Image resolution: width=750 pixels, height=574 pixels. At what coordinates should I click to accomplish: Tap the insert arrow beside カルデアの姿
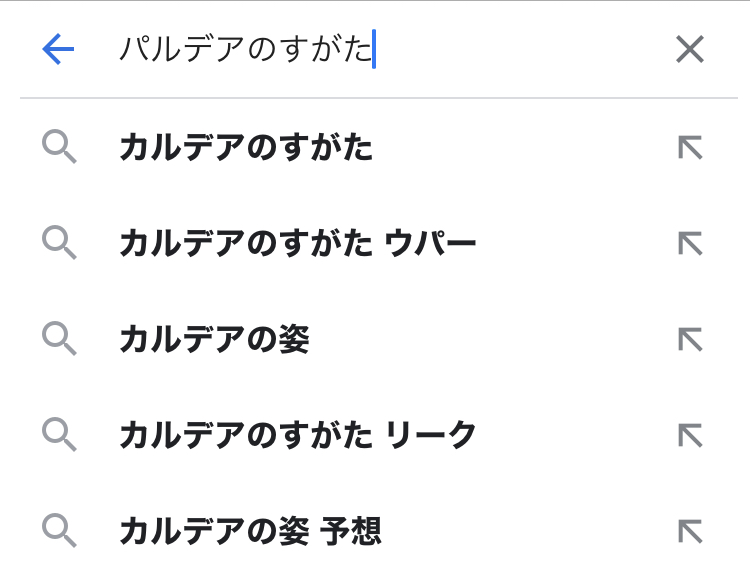tap(690, 339)
